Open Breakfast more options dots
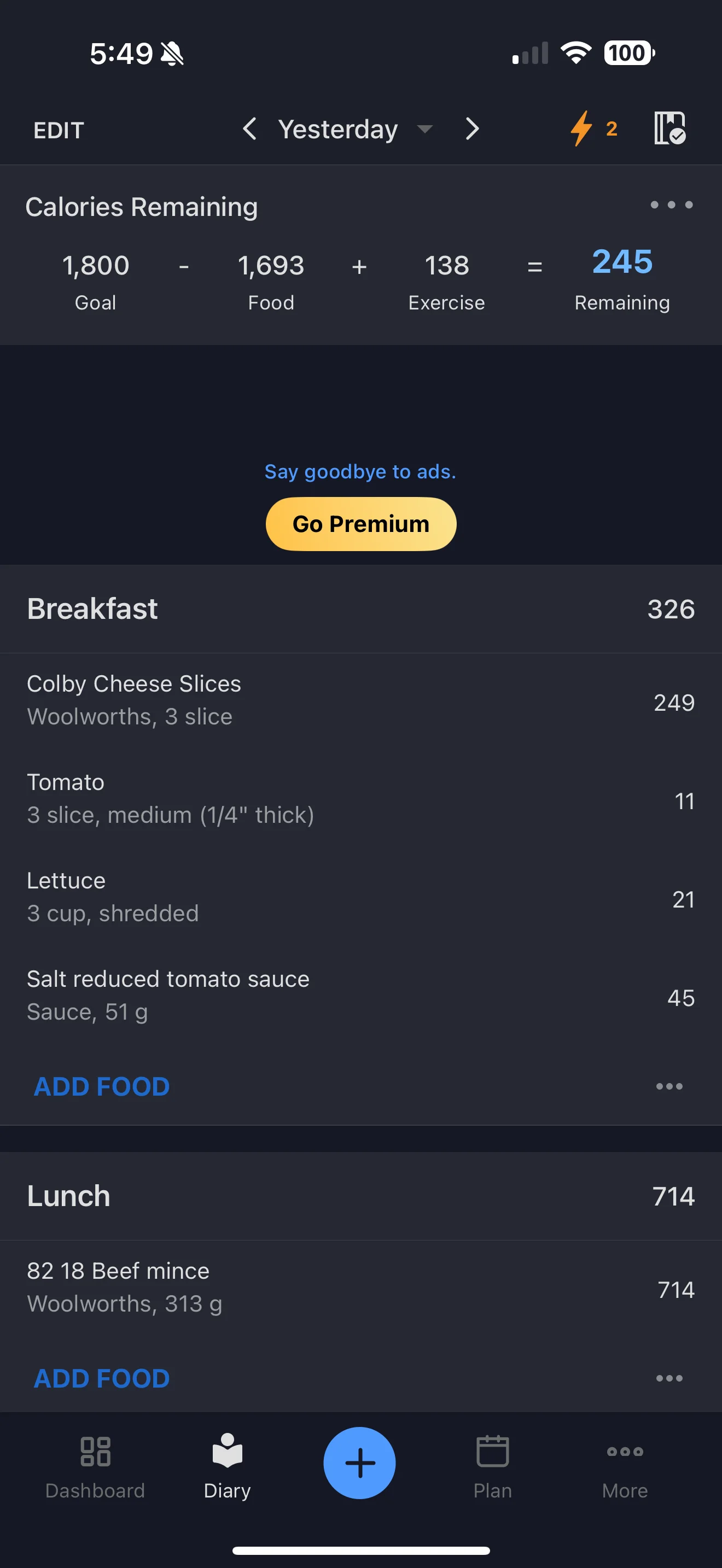Screen dimensions: 722x1568 [x=669, y=1086]
